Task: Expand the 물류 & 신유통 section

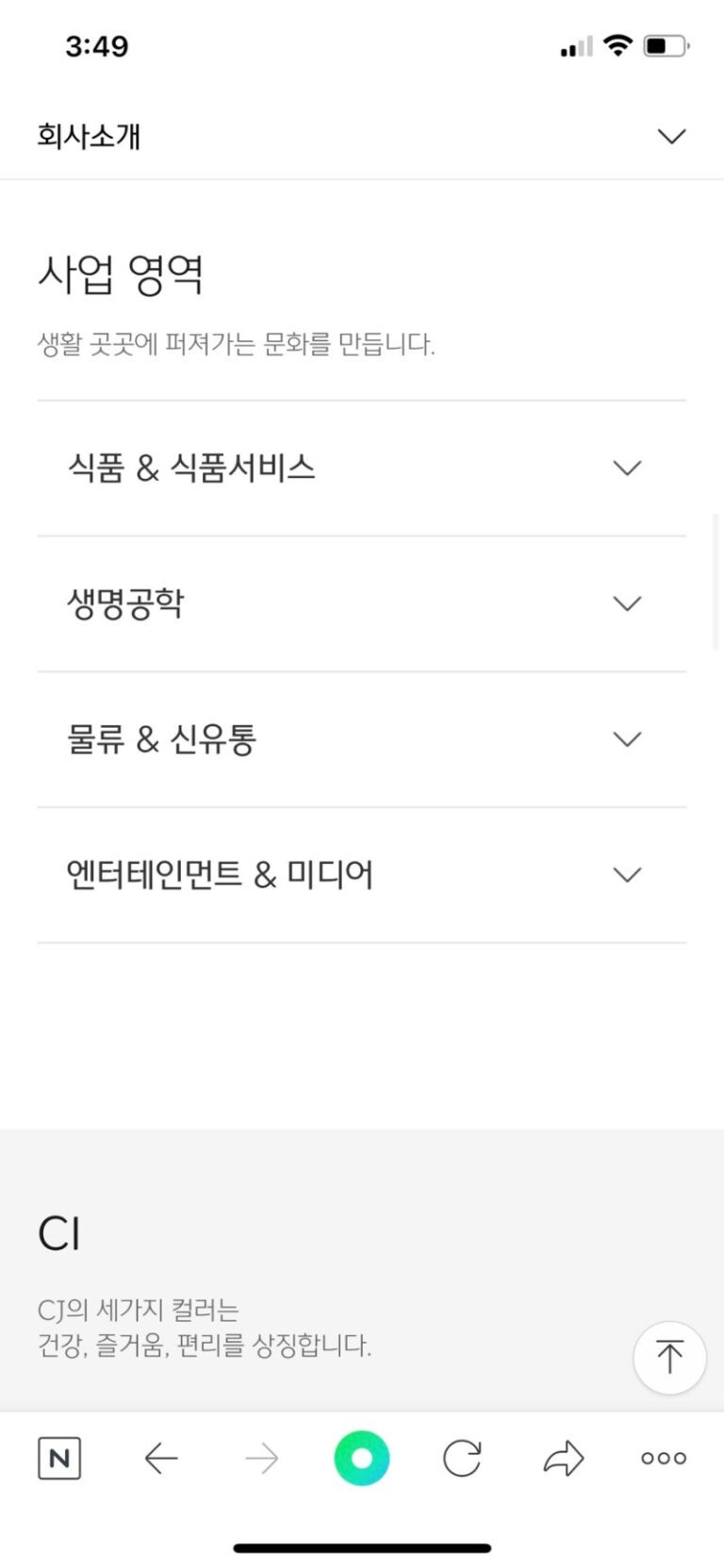Action: click(626, 739)
